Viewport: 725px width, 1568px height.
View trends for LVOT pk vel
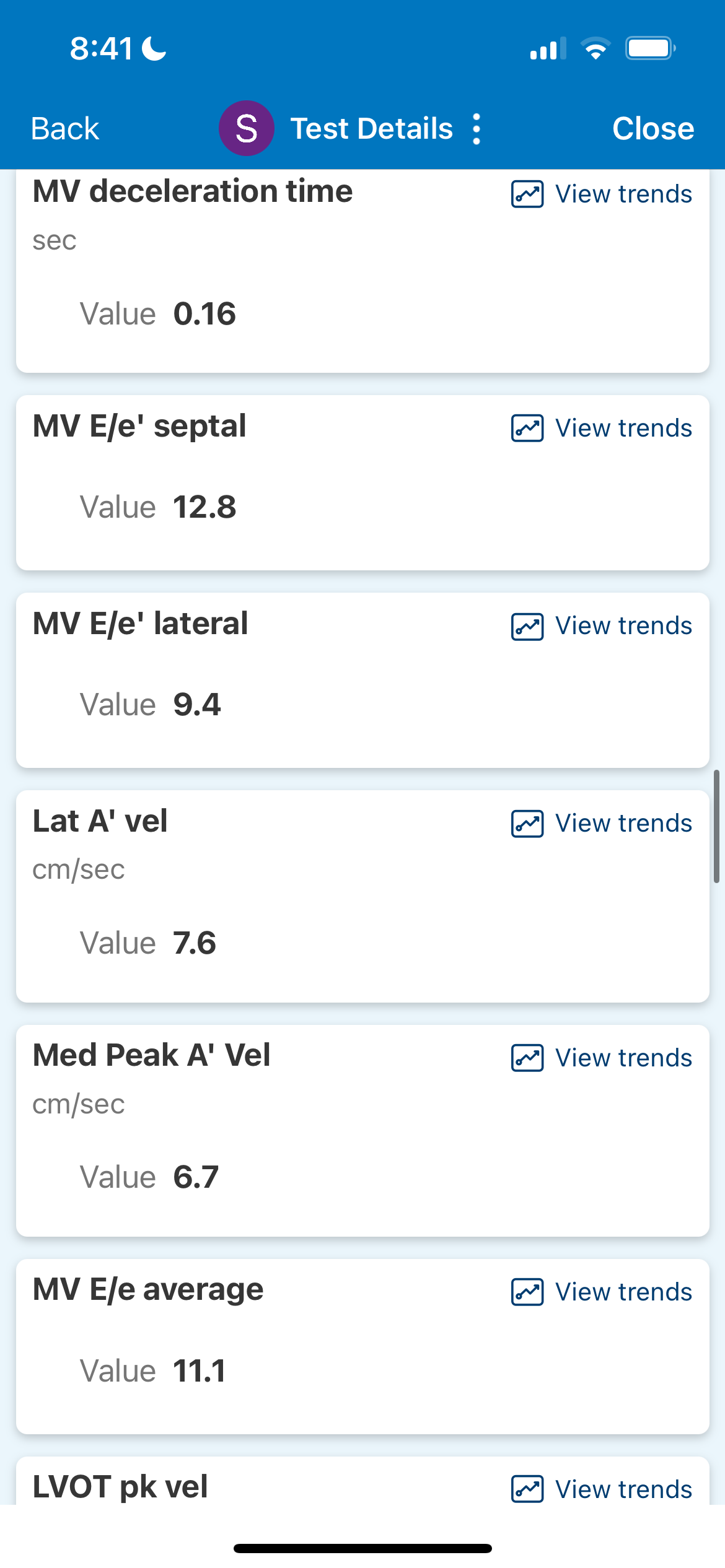602,1489
